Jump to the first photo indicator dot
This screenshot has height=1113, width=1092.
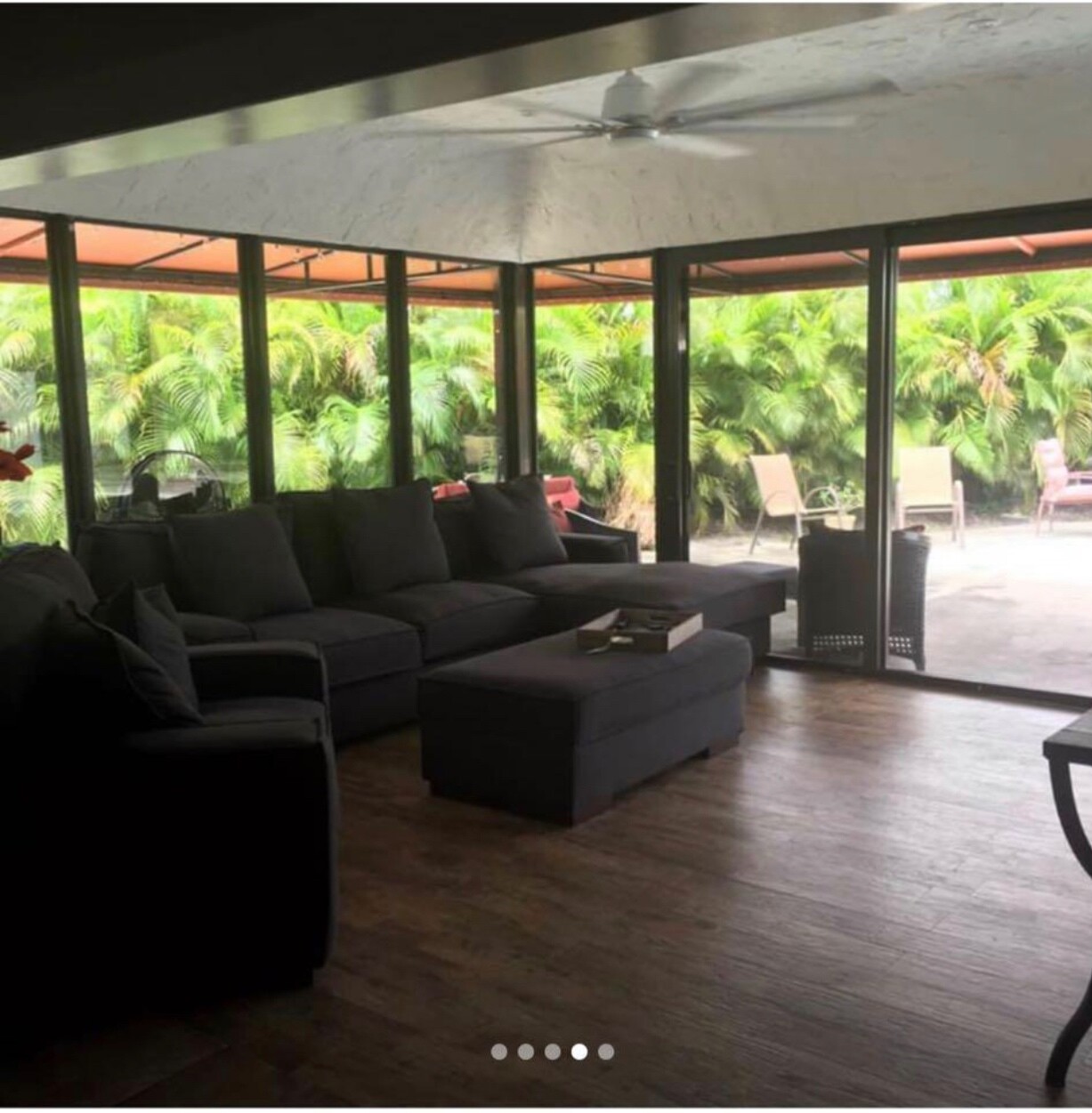(499, 1052)
